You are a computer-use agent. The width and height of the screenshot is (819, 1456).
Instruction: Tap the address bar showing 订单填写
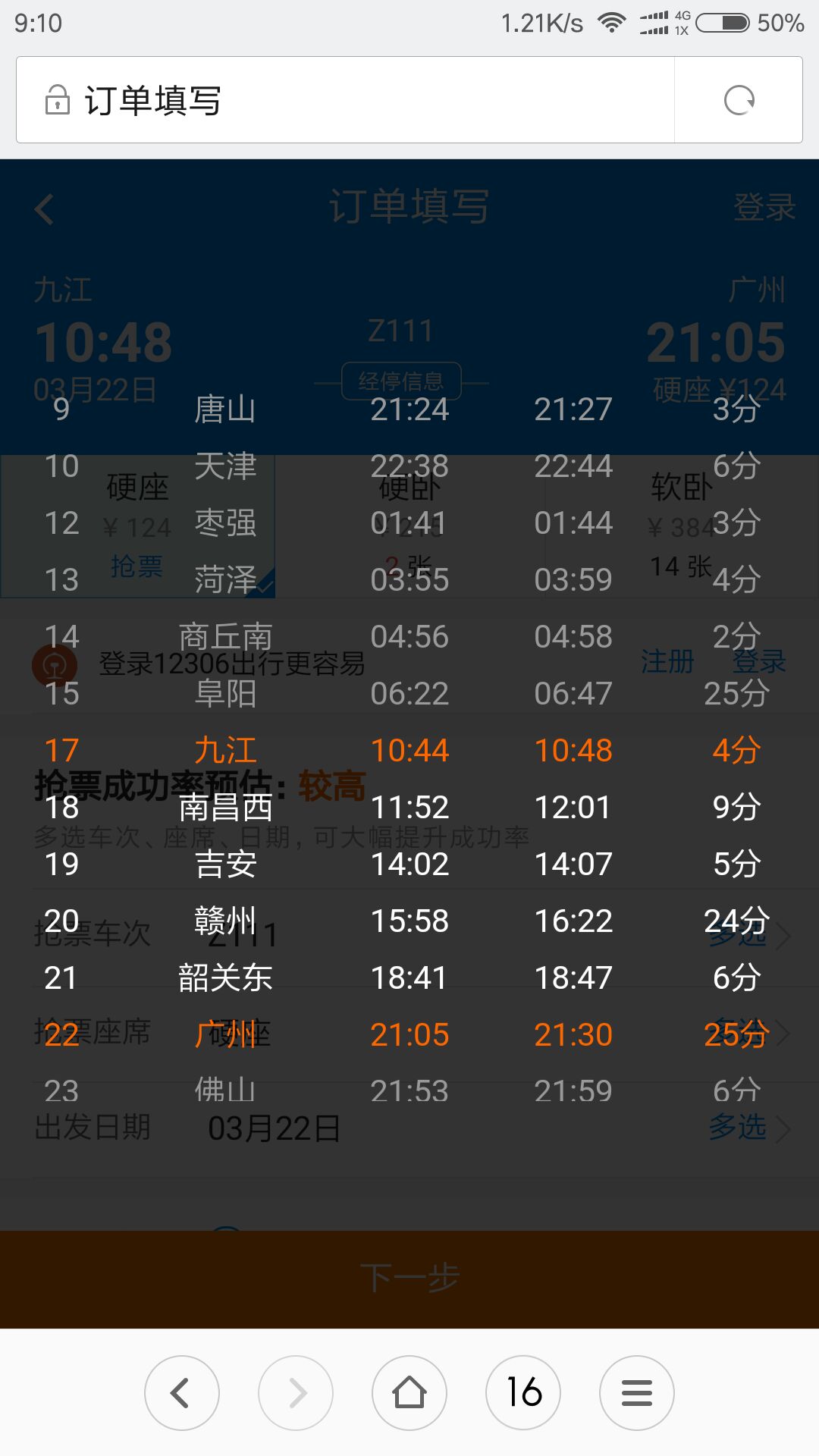coord(345,100)
